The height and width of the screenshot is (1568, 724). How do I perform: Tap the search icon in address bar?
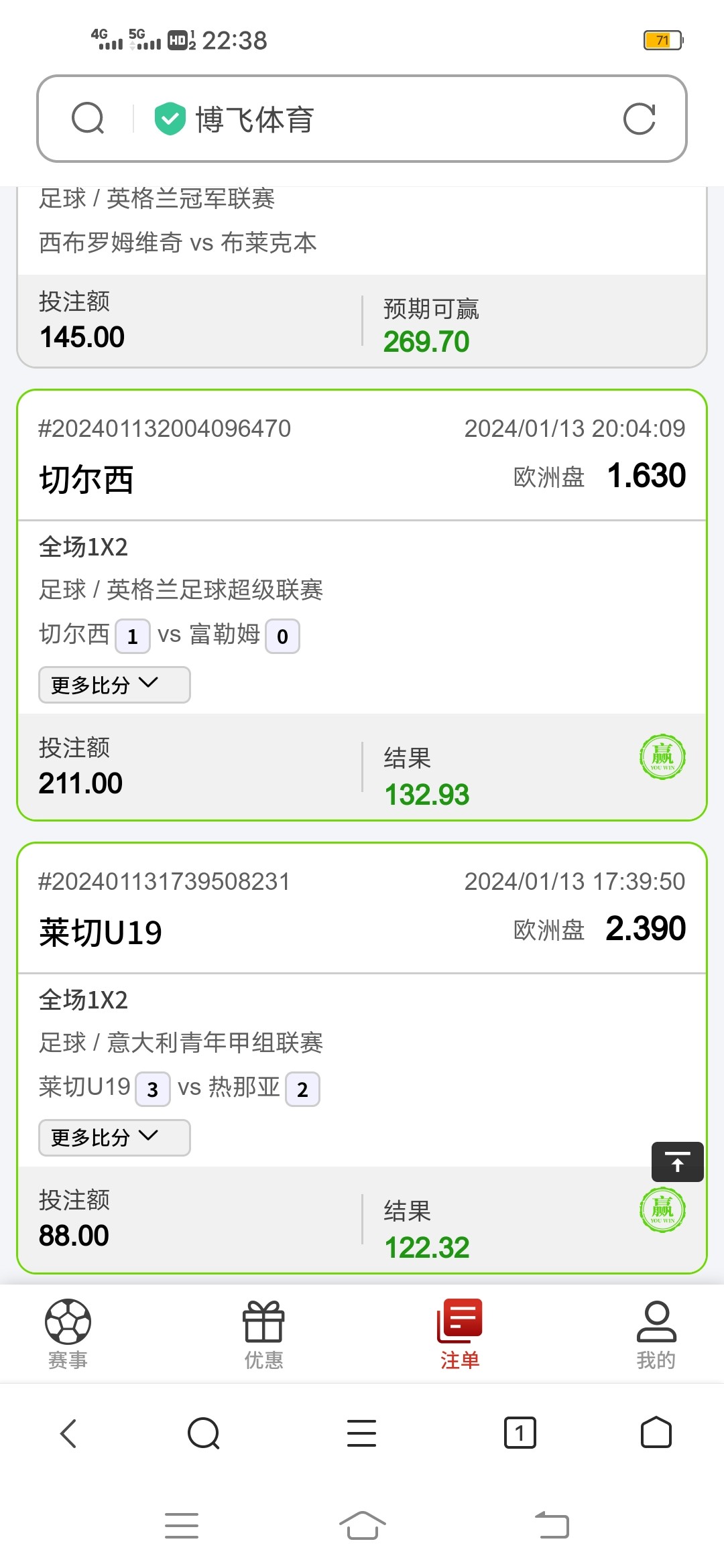[88, 119]
